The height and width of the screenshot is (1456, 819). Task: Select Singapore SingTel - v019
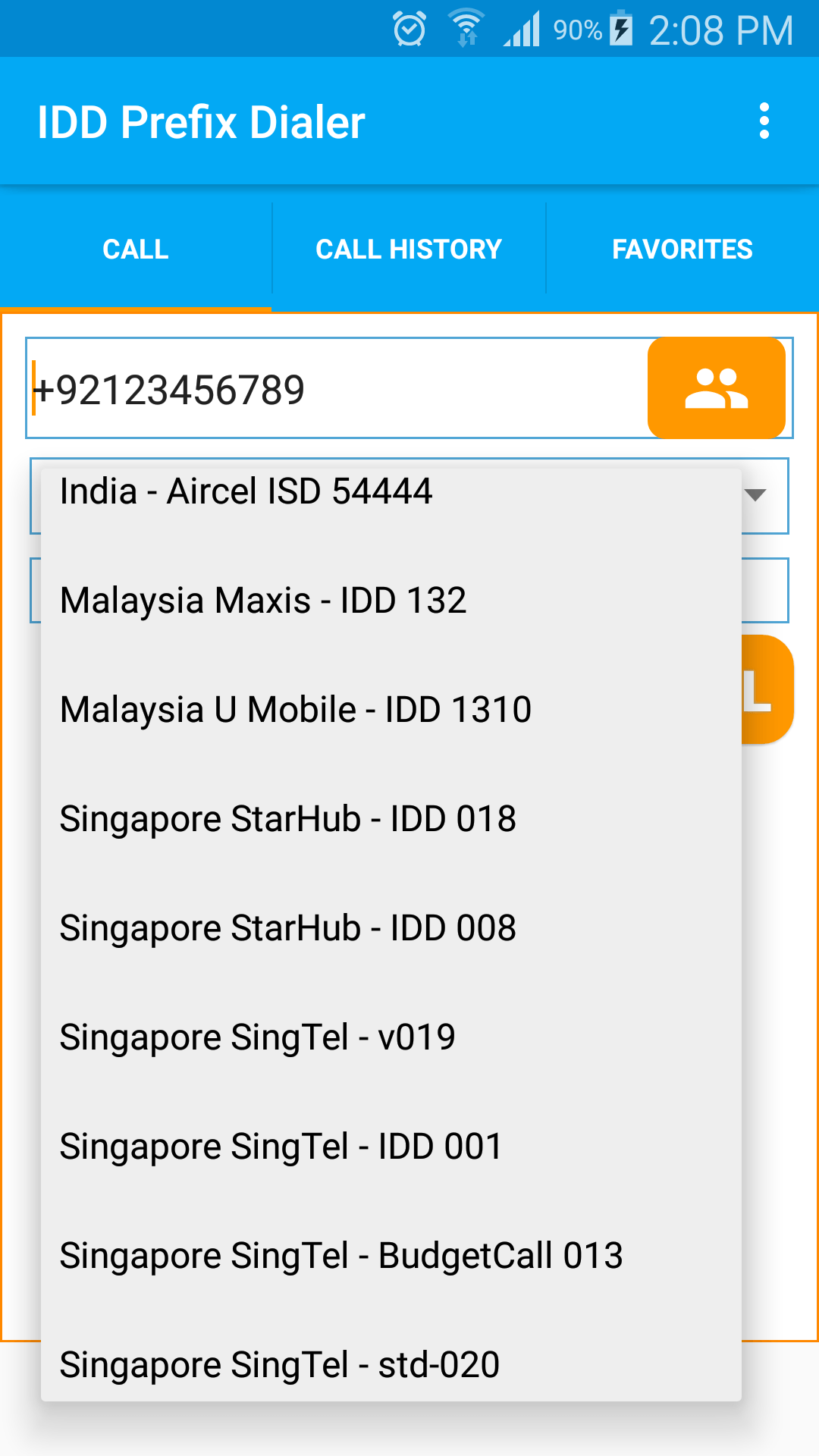tap(391, 1037)
